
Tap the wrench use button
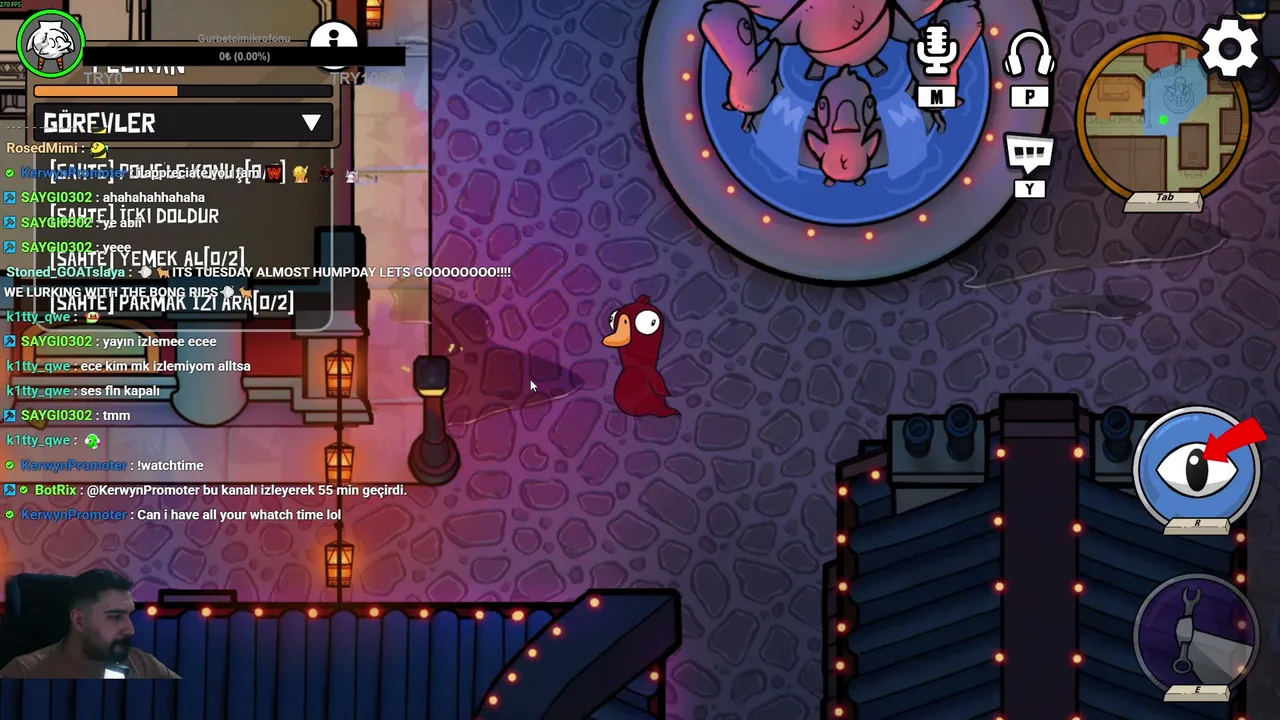(1196, 631)
